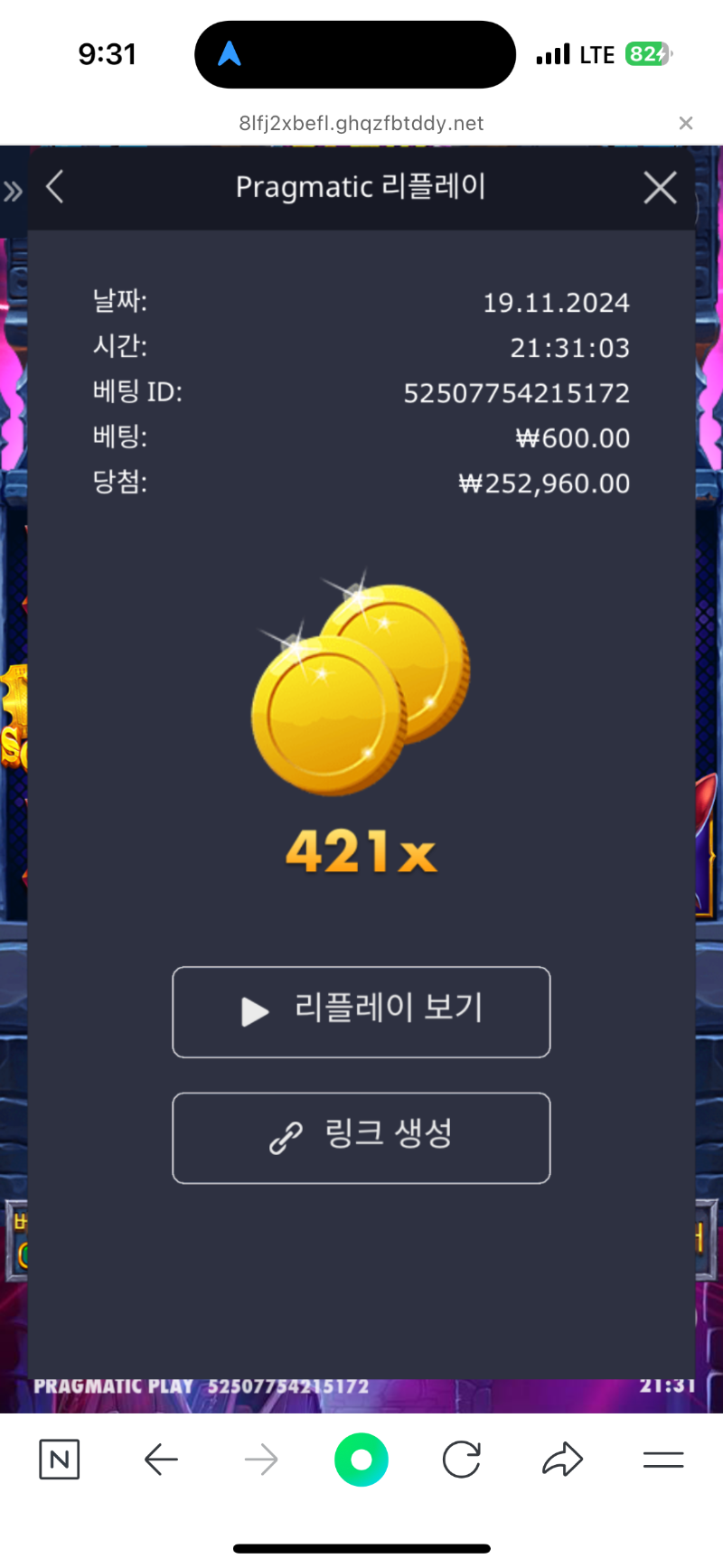Go back from Pragmatic 리플레이 panel
This screenshot has width=723, height=1568.
coord(55,187)
